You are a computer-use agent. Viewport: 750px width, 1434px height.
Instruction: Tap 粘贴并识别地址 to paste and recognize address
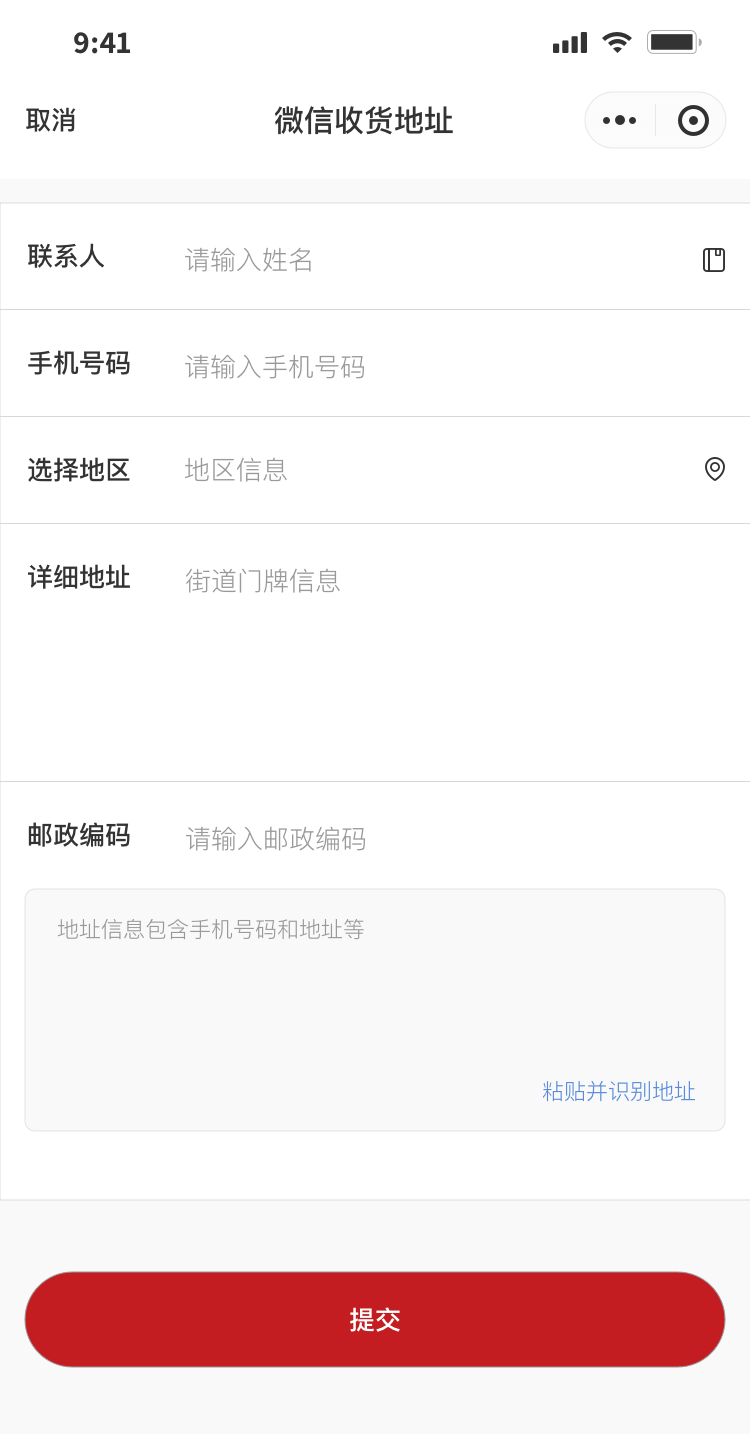(x=618, y=1092)
